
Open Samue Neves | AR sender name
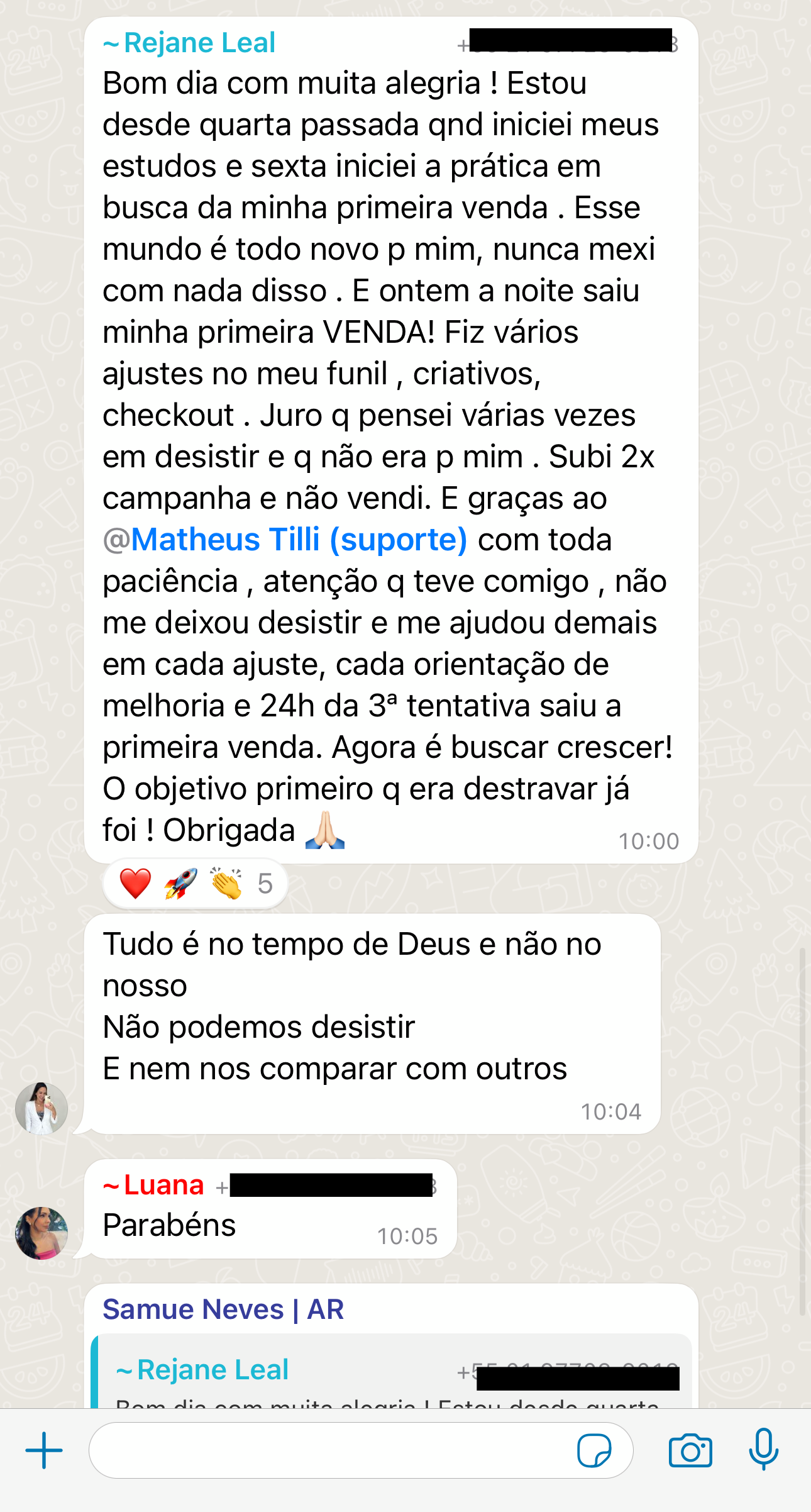pos(223,1309)
